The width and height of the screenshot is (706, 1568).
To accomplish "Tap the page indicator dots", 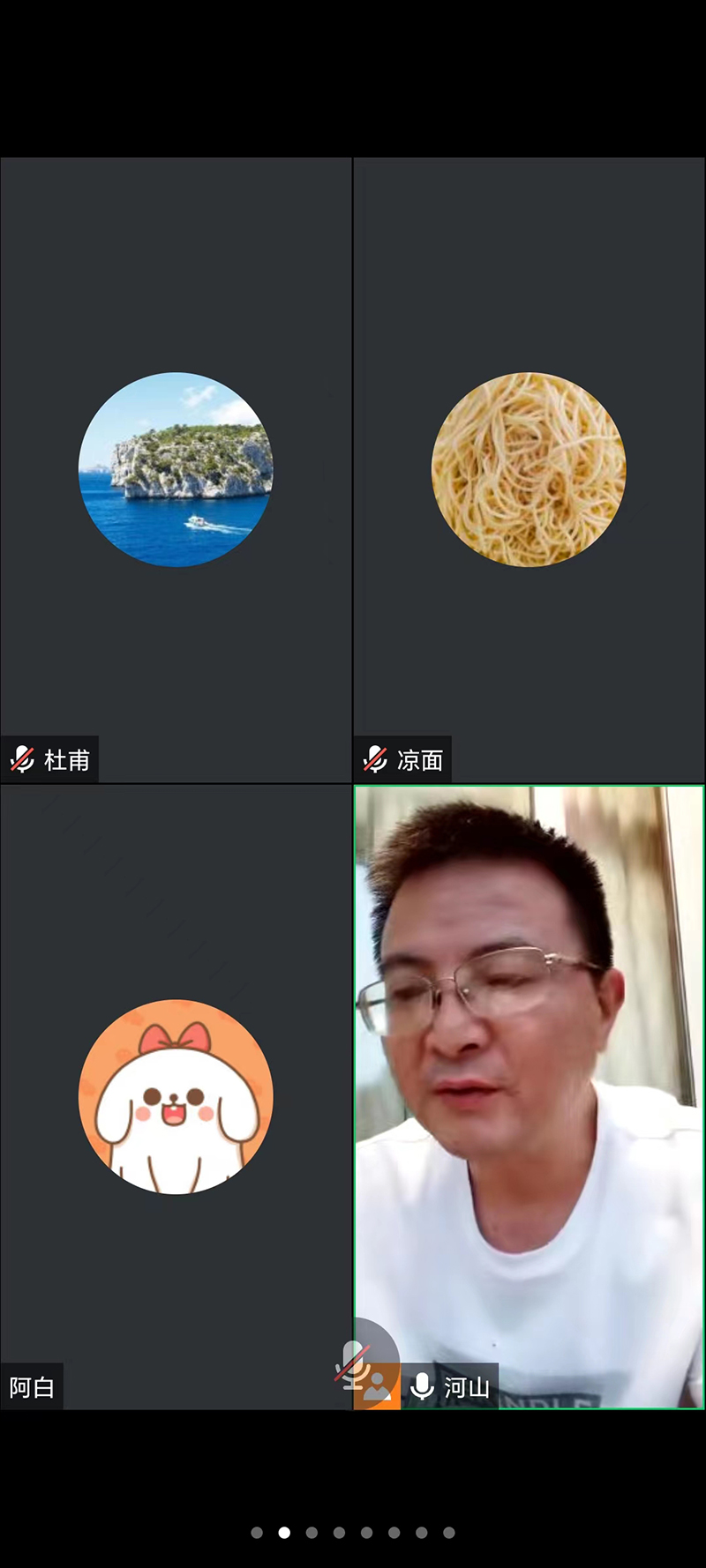I will coord(352,1533).
